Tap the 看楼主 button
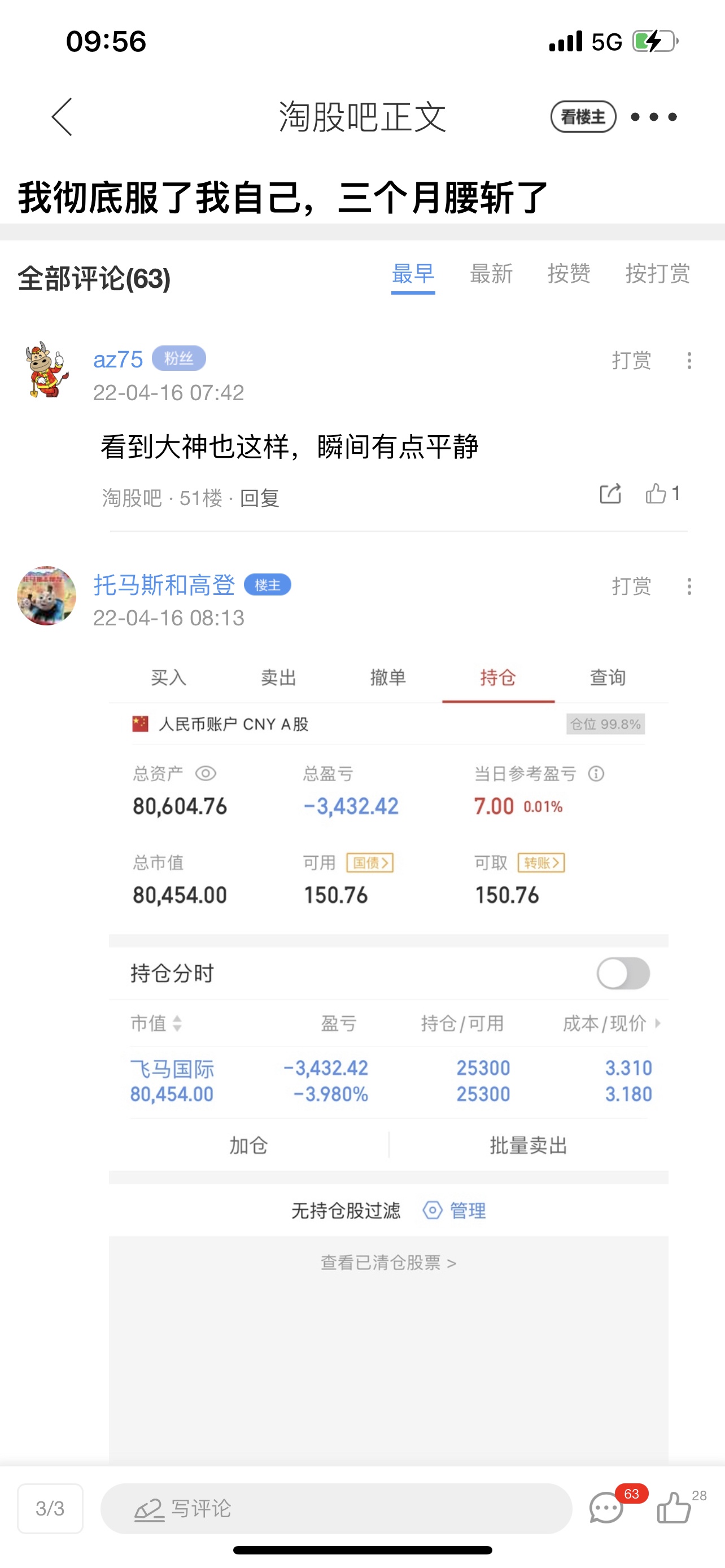The width and height of the screenshot is (725, 1568). click(x=583, y=116)
